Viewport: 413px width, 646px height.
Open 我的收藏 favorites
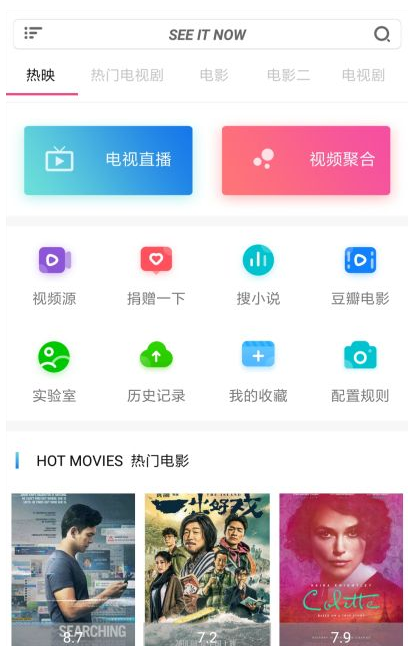coord(258,372)
